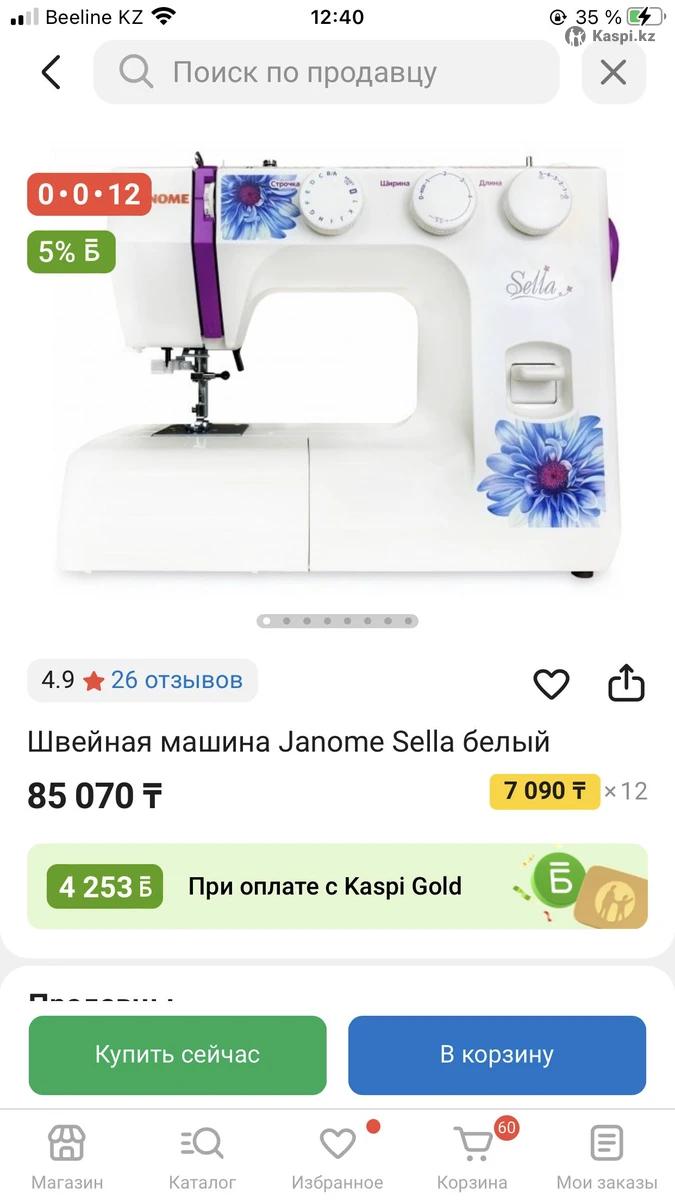675x1200 pixels.
Task: Open the 26 отзывов reviews link
Action: click(176, 681)
